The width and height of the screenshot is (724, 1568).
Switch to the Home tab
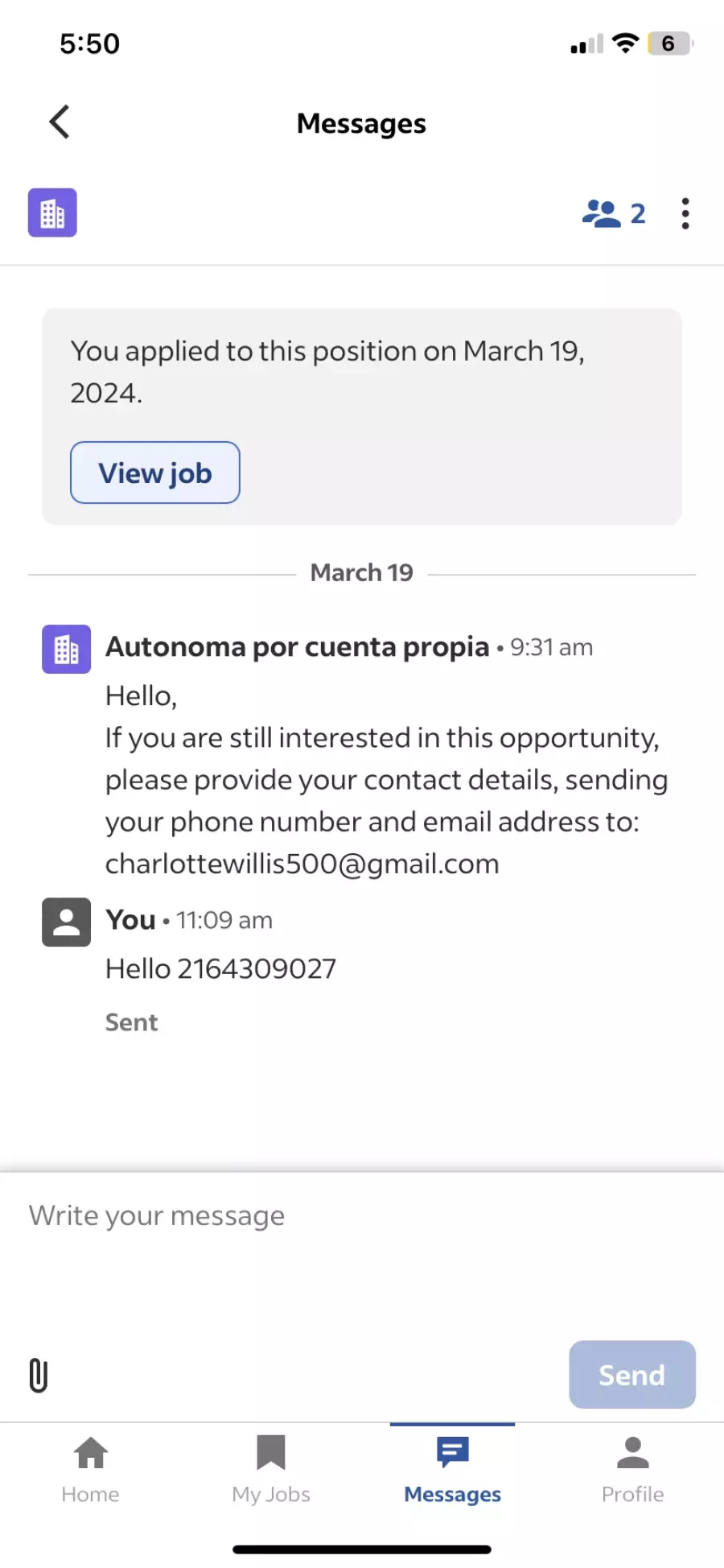click(x=90, y=1470)
